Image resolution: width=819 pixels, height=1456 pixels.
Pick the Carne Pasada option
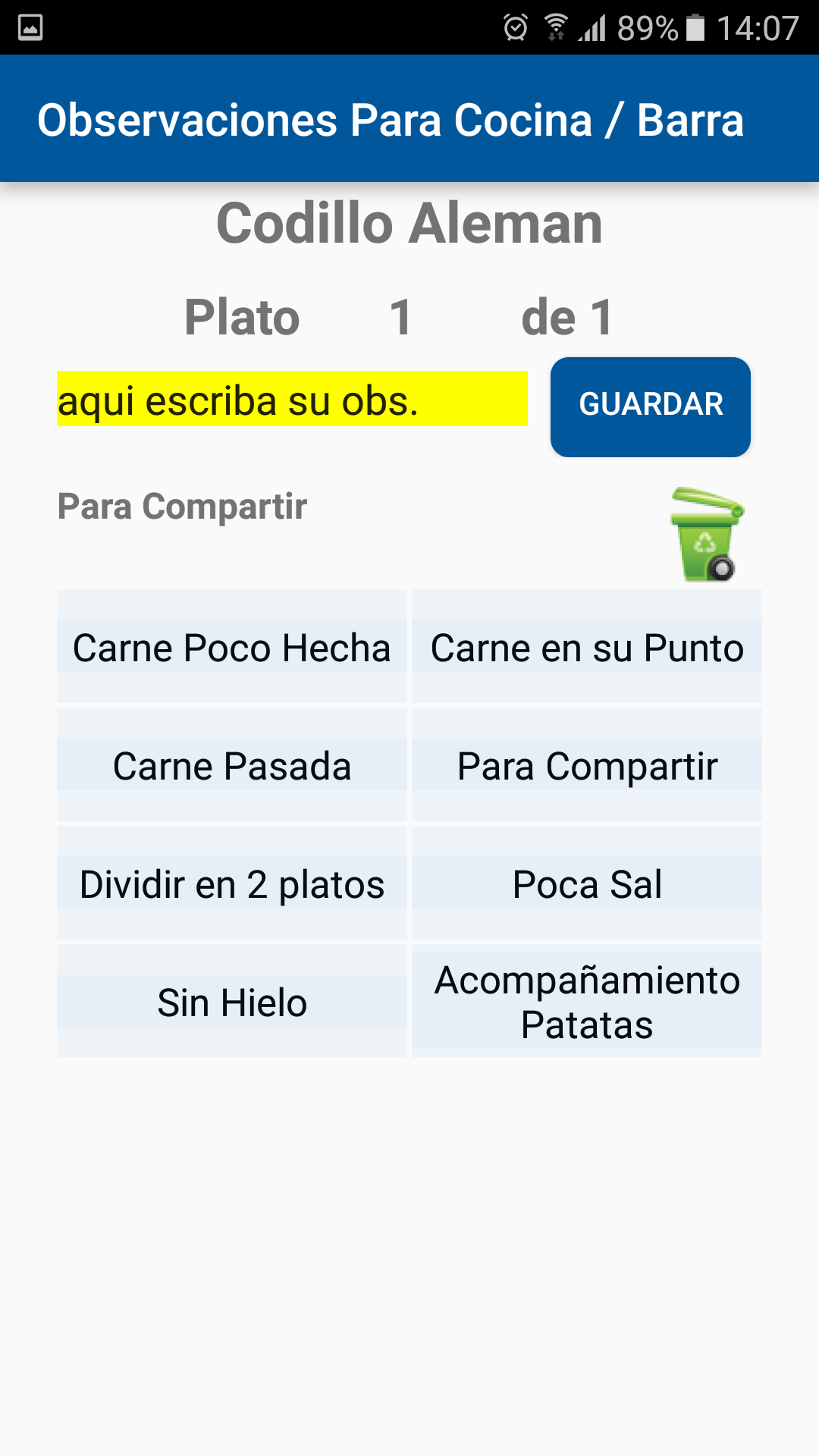(x=232, y=765)
